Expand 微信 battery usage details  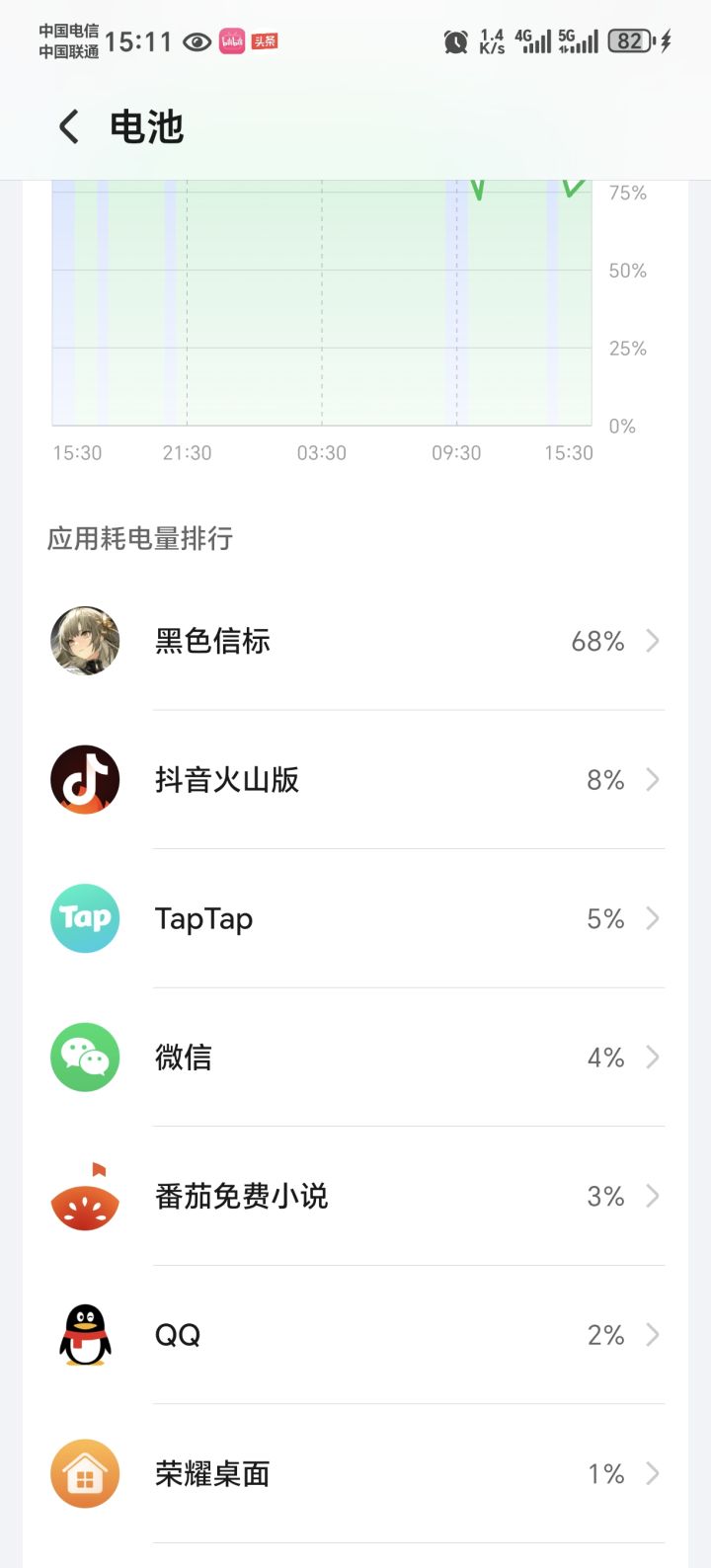tap(653, 1058)
